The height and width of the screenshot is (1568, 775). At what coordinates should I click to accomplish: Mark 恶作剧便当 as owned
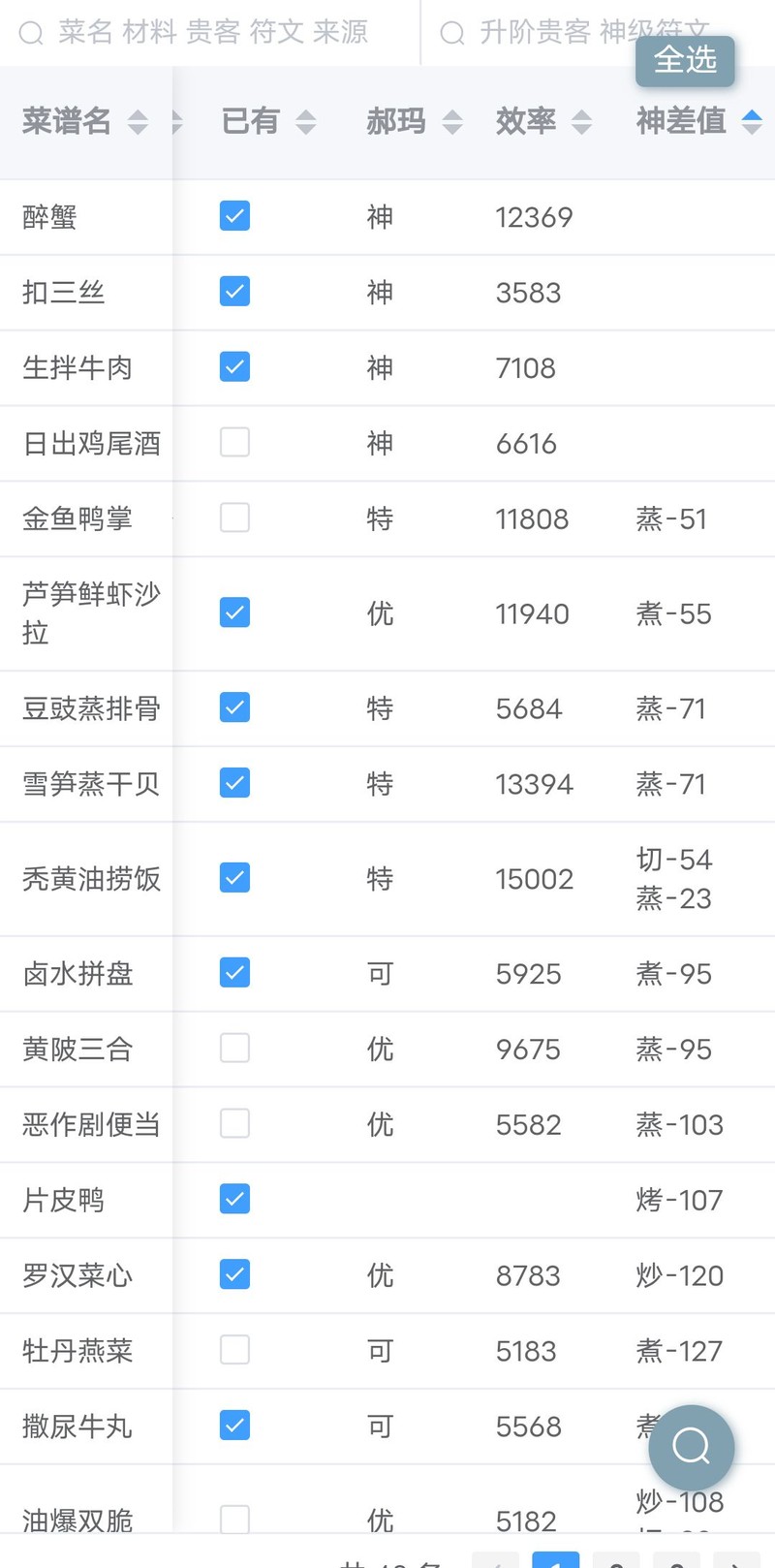pyautogui.click(x=234, y=1124)
